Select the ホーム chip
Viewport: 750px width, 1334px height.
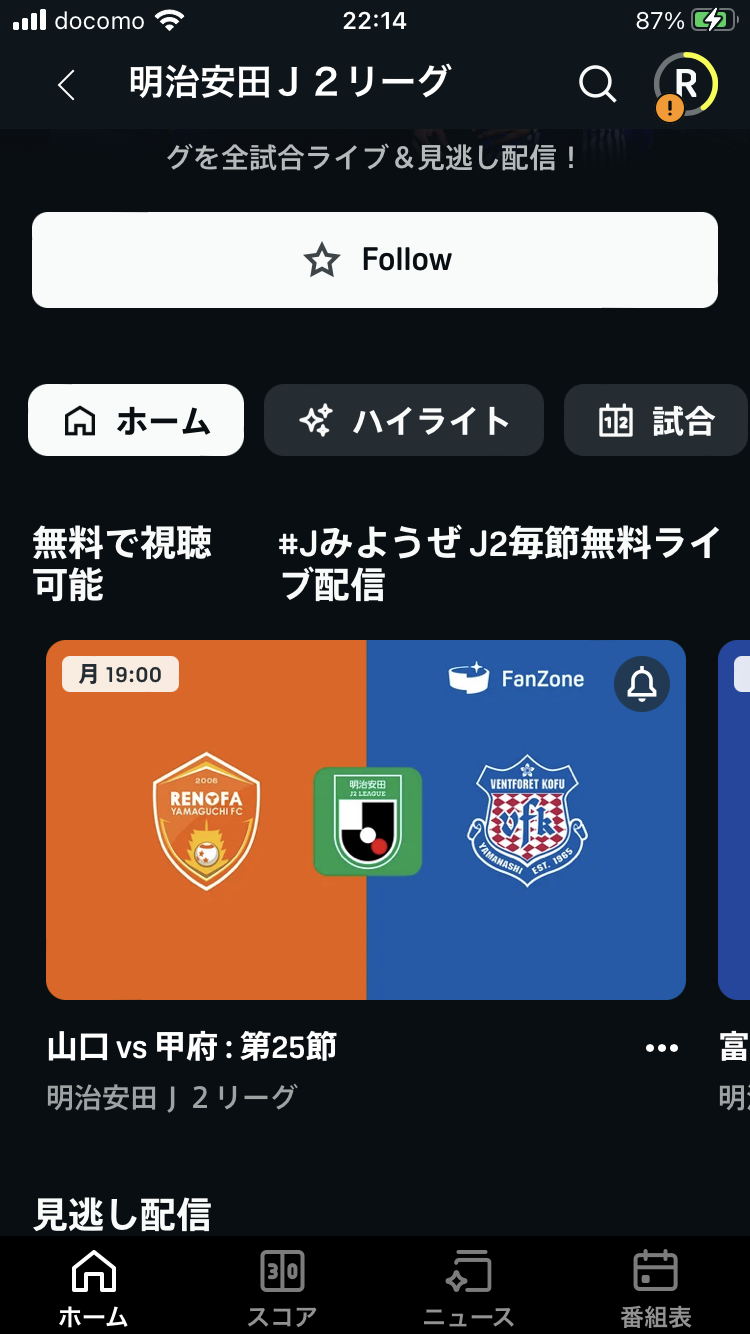136,421
